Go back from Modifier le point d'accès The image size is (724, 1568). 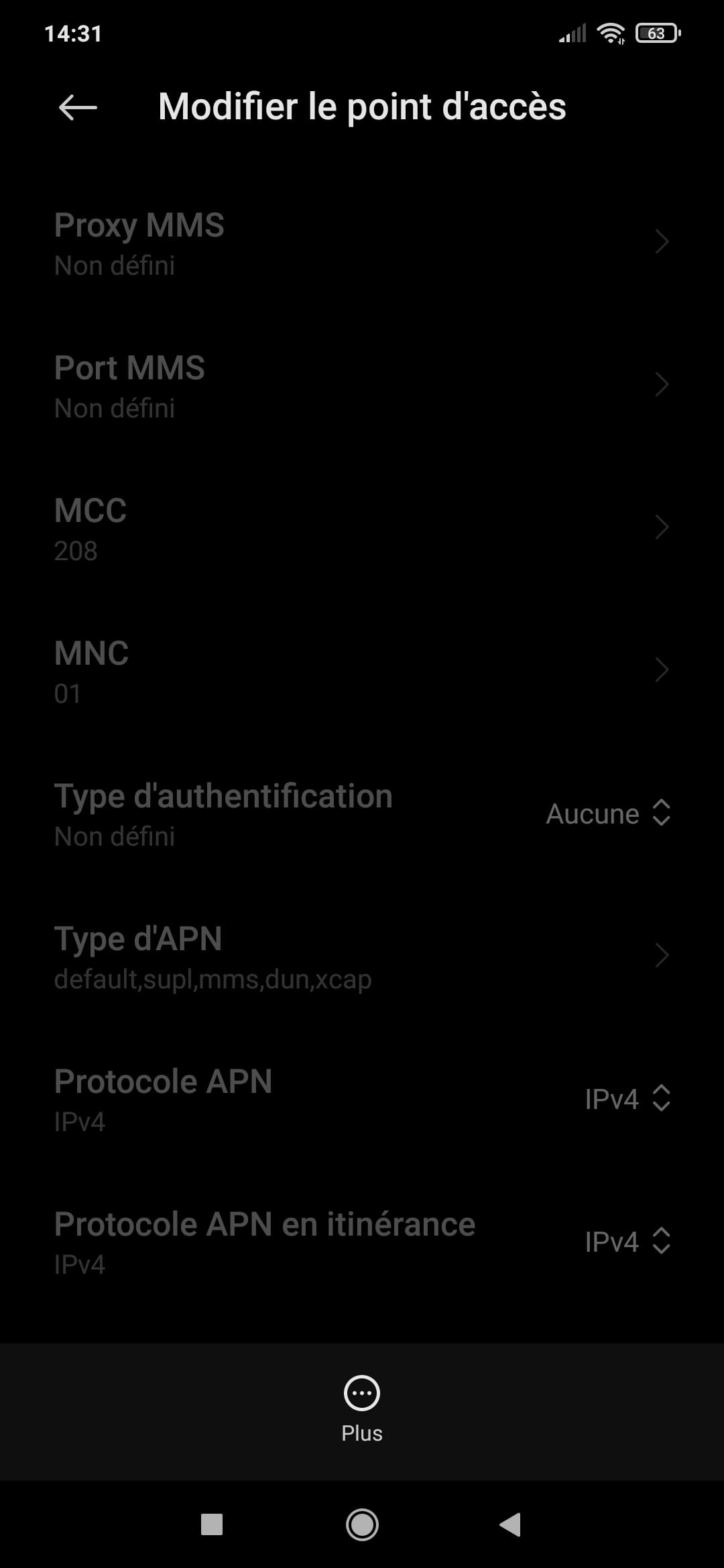[78, 107]
